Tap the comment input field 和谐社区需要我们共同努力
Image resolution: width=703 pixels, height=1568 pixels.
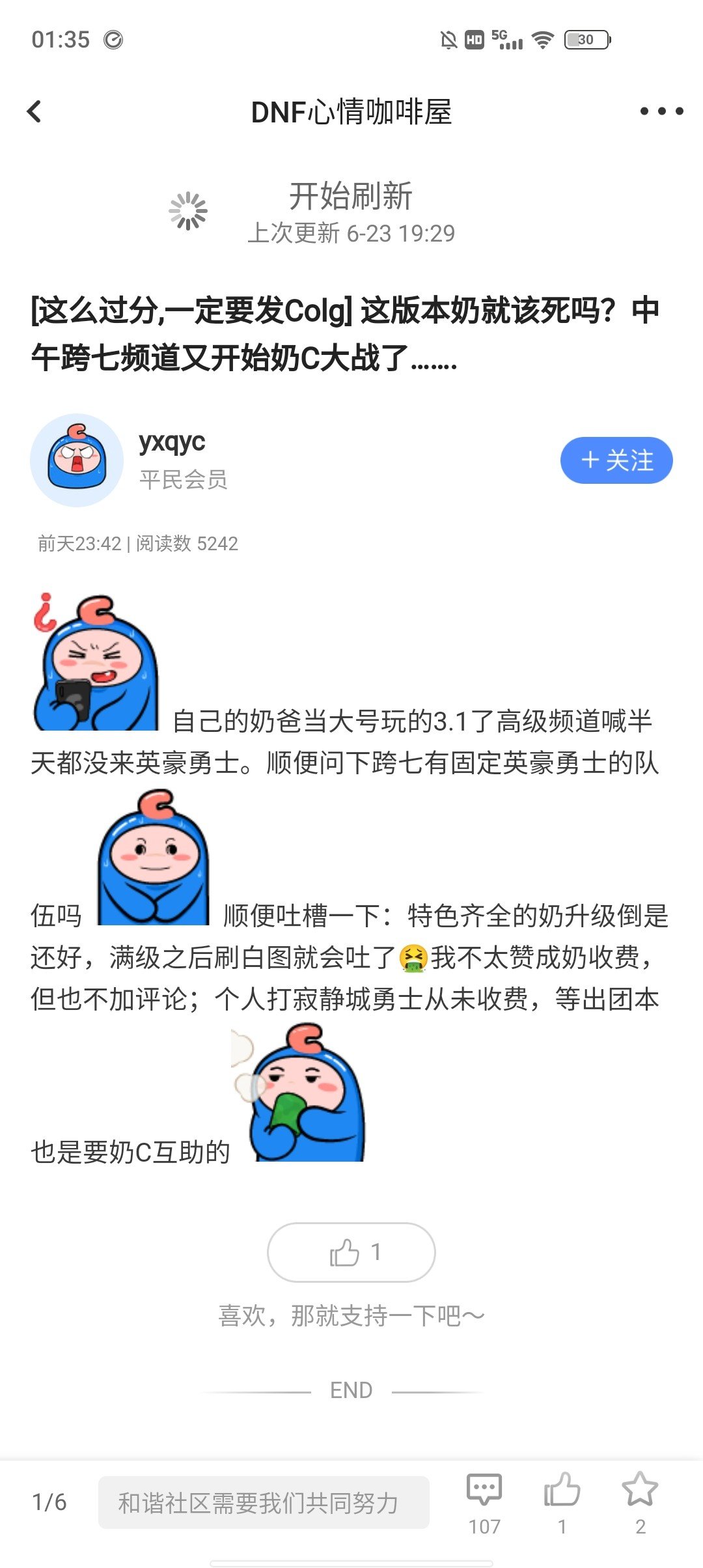[x=264, y=1503]
